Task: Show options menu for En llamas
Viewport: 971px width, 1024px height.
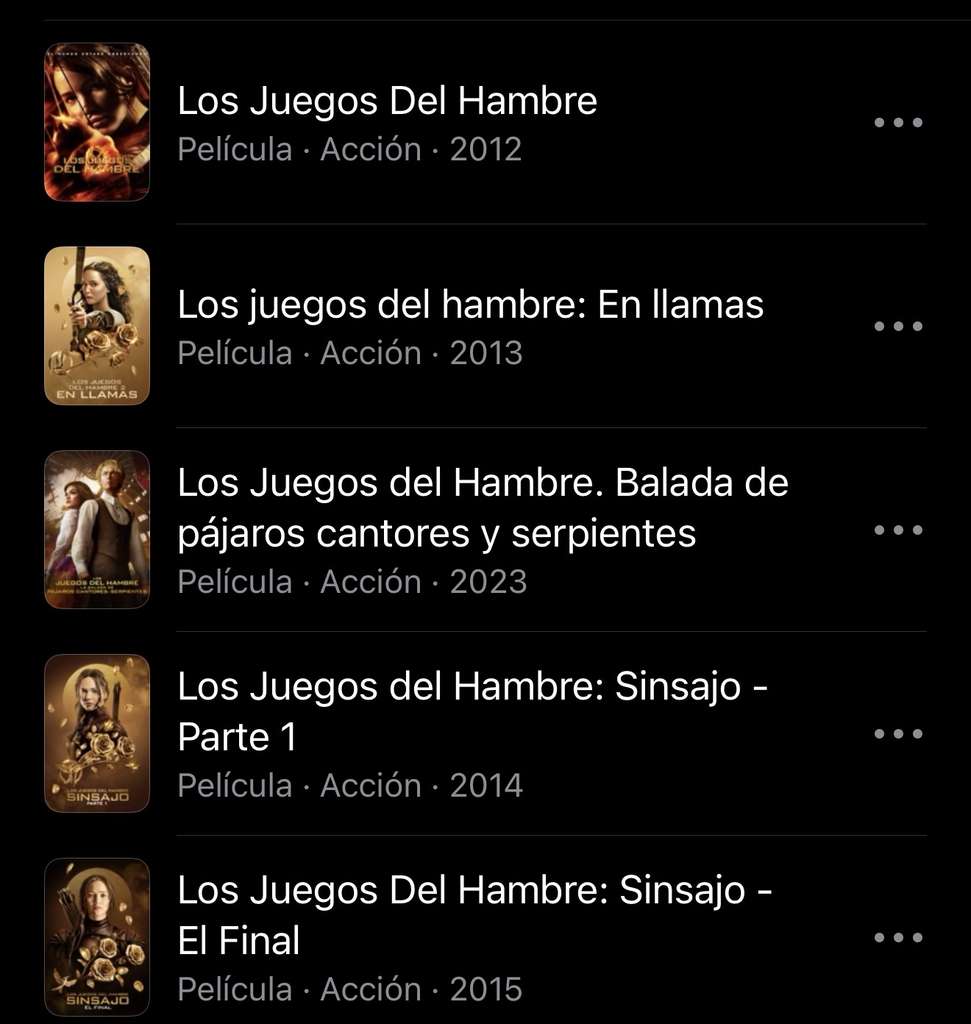Action: click(899, 326)
